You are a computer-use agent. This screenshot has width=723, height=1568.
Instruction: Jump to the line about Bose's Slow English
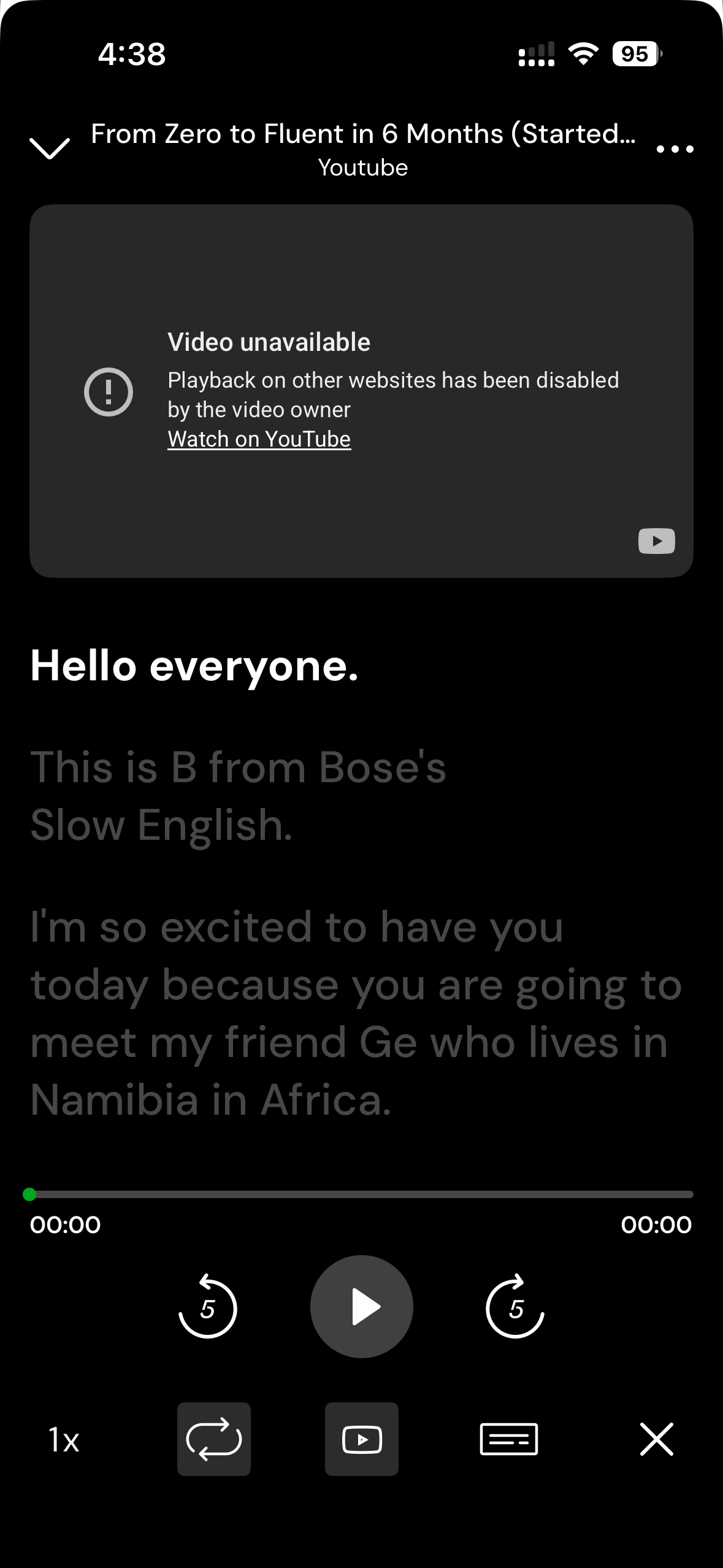pyautogui.click(x=238, y=796)
